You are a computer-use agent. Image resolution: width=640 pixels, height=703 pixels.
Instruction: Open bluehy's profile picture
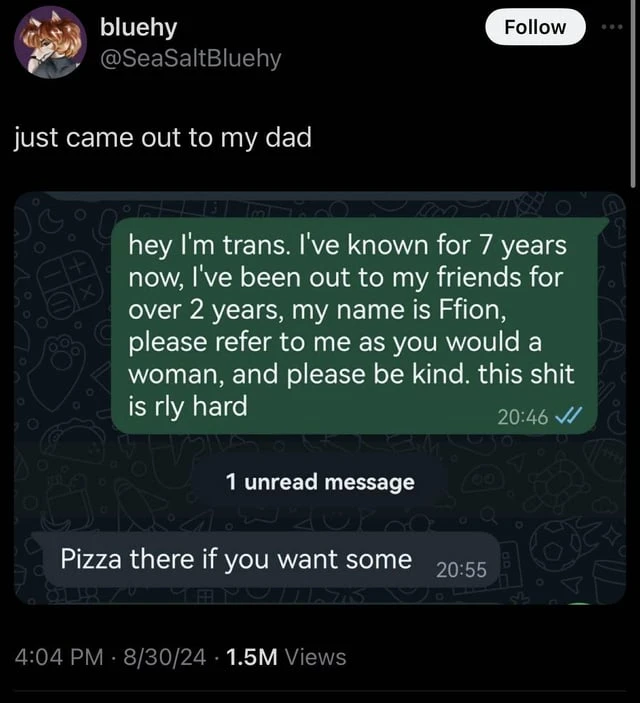tap(50, 42)
